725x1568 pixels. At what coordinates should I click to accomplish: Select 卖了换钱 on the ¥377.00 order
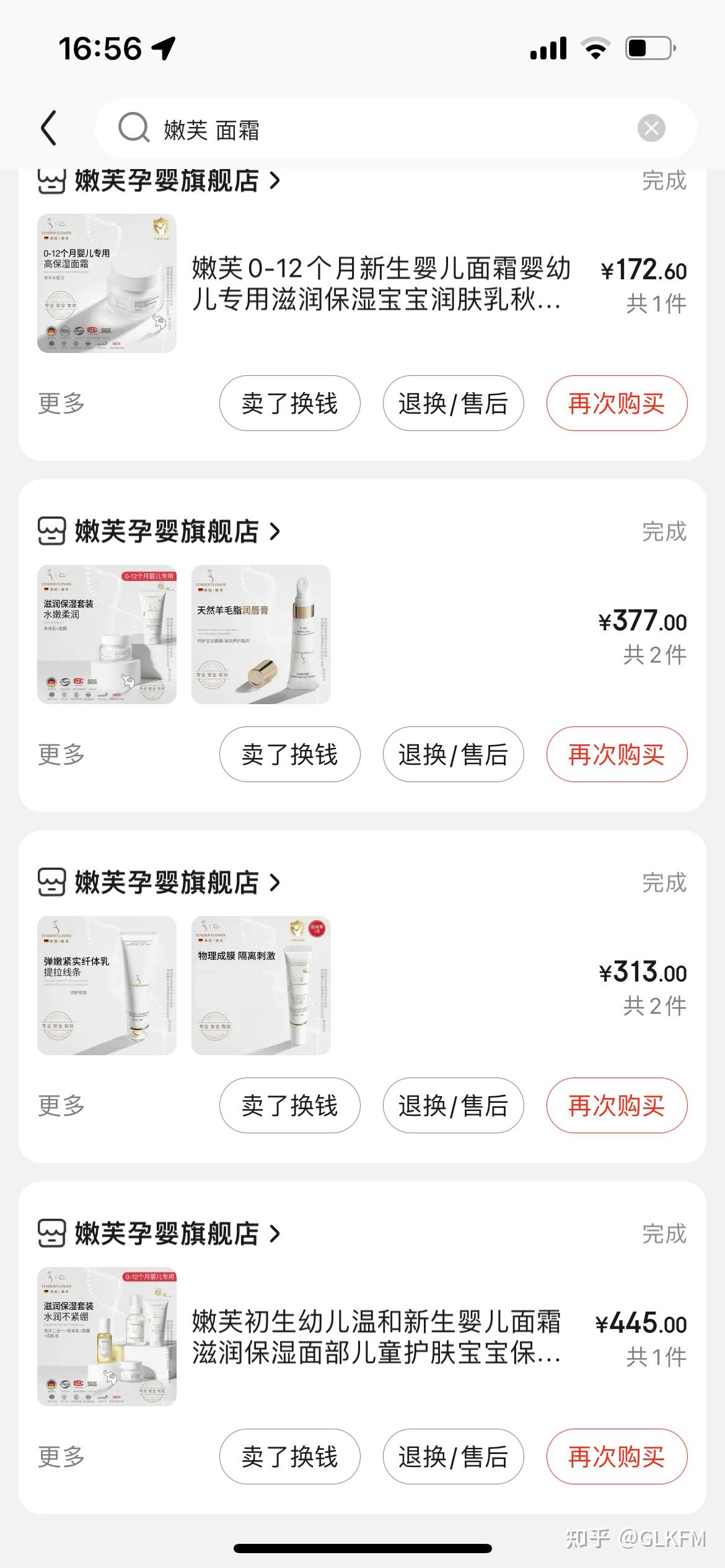point(289,754)
